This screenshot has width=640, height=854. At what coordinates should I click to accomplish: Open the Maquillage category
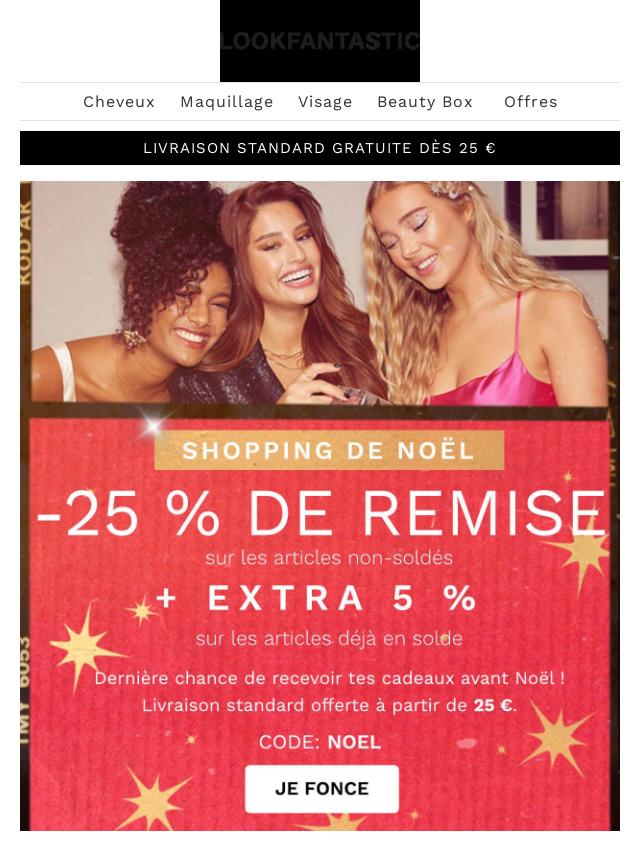(227, 102)
